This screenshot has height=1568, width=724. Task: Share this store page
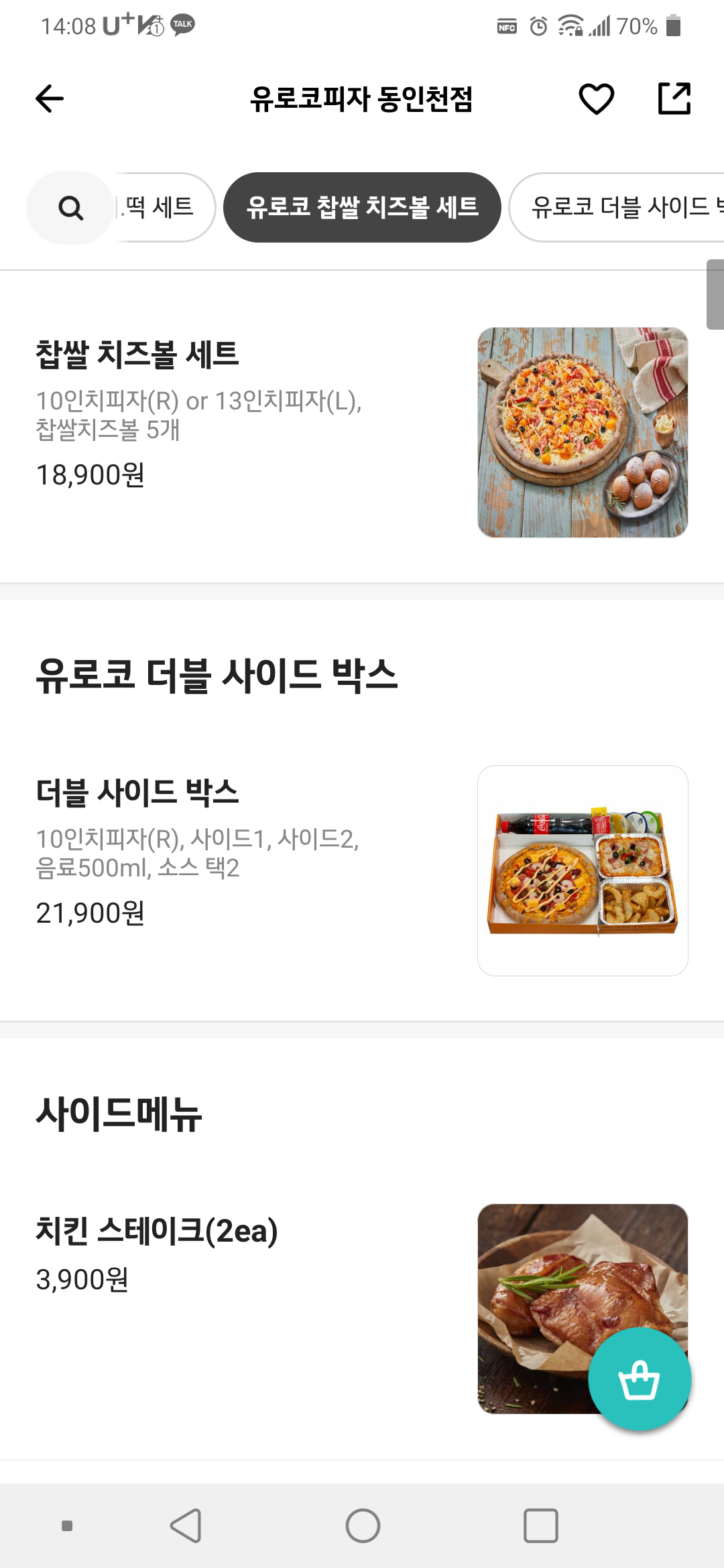click(674, 99)
